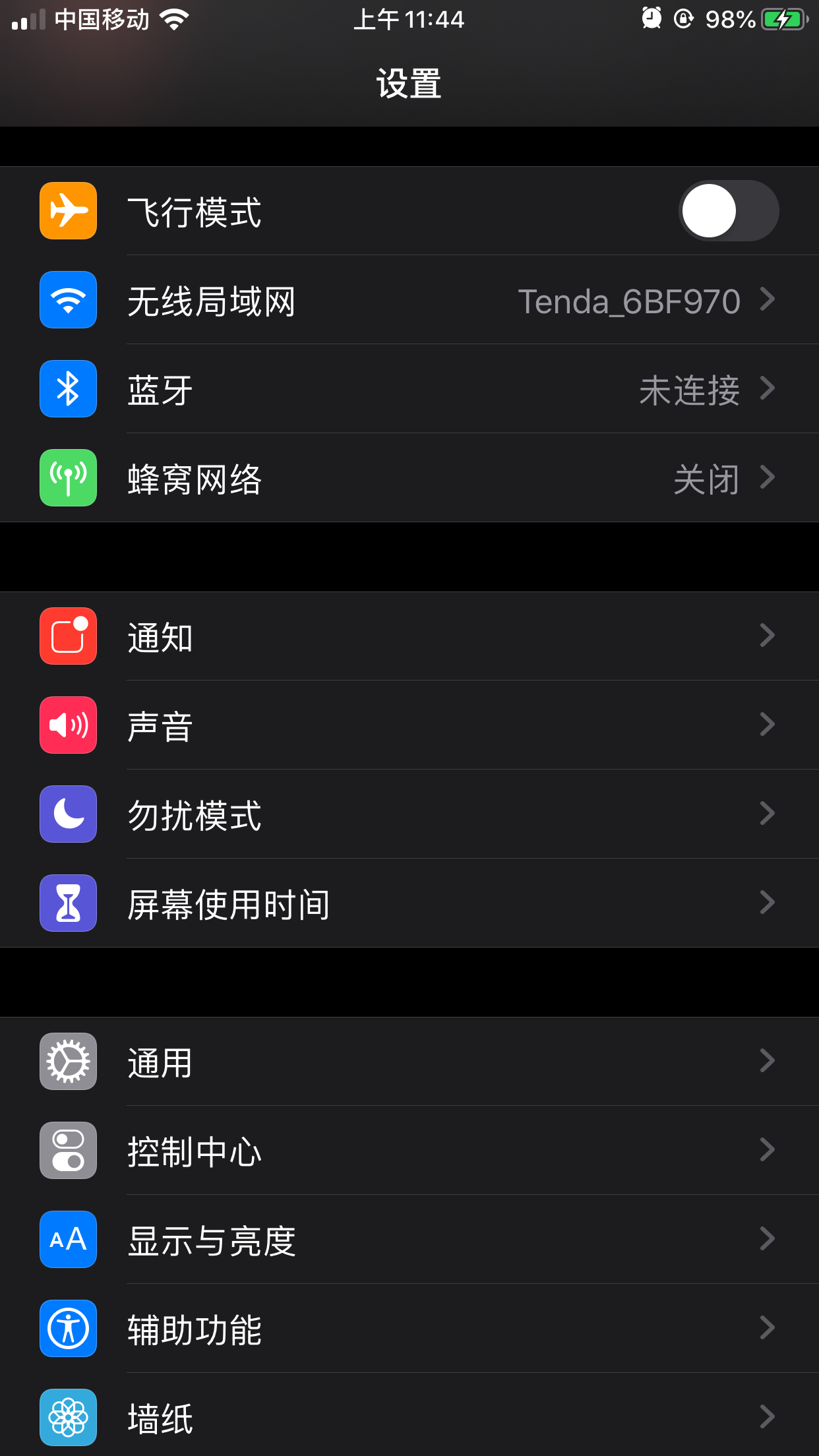Open 声音 sound settings

(x=409, y=725)
